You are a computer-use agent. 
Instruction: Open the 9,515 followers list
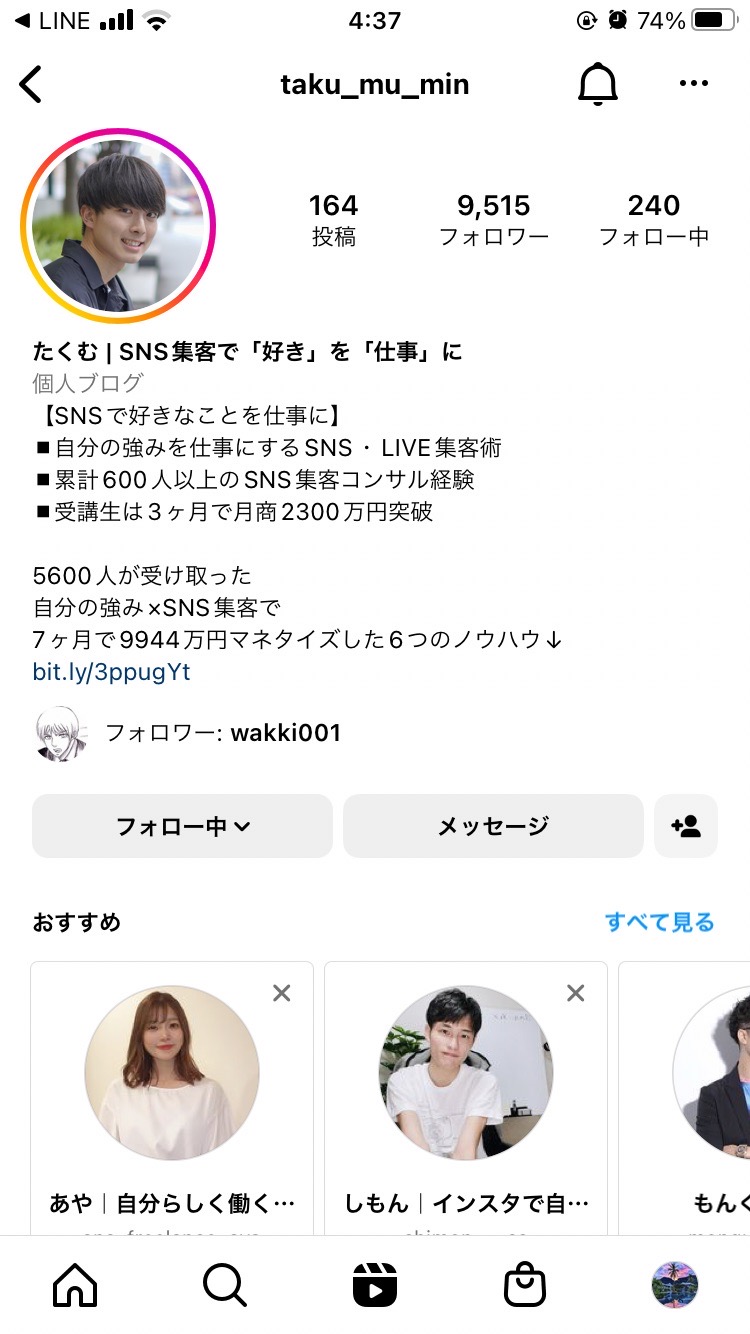click(494, 220)
